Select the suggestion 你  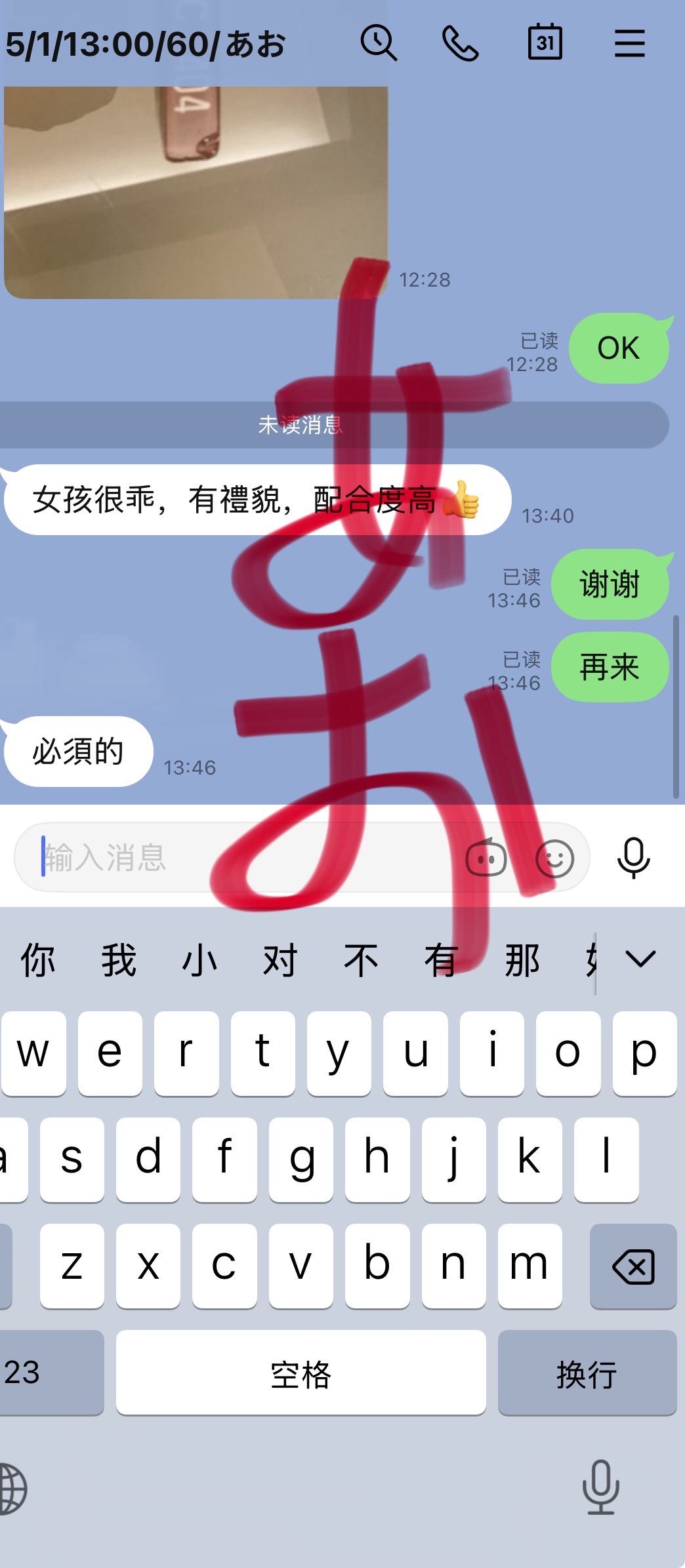tap(38, 961)
